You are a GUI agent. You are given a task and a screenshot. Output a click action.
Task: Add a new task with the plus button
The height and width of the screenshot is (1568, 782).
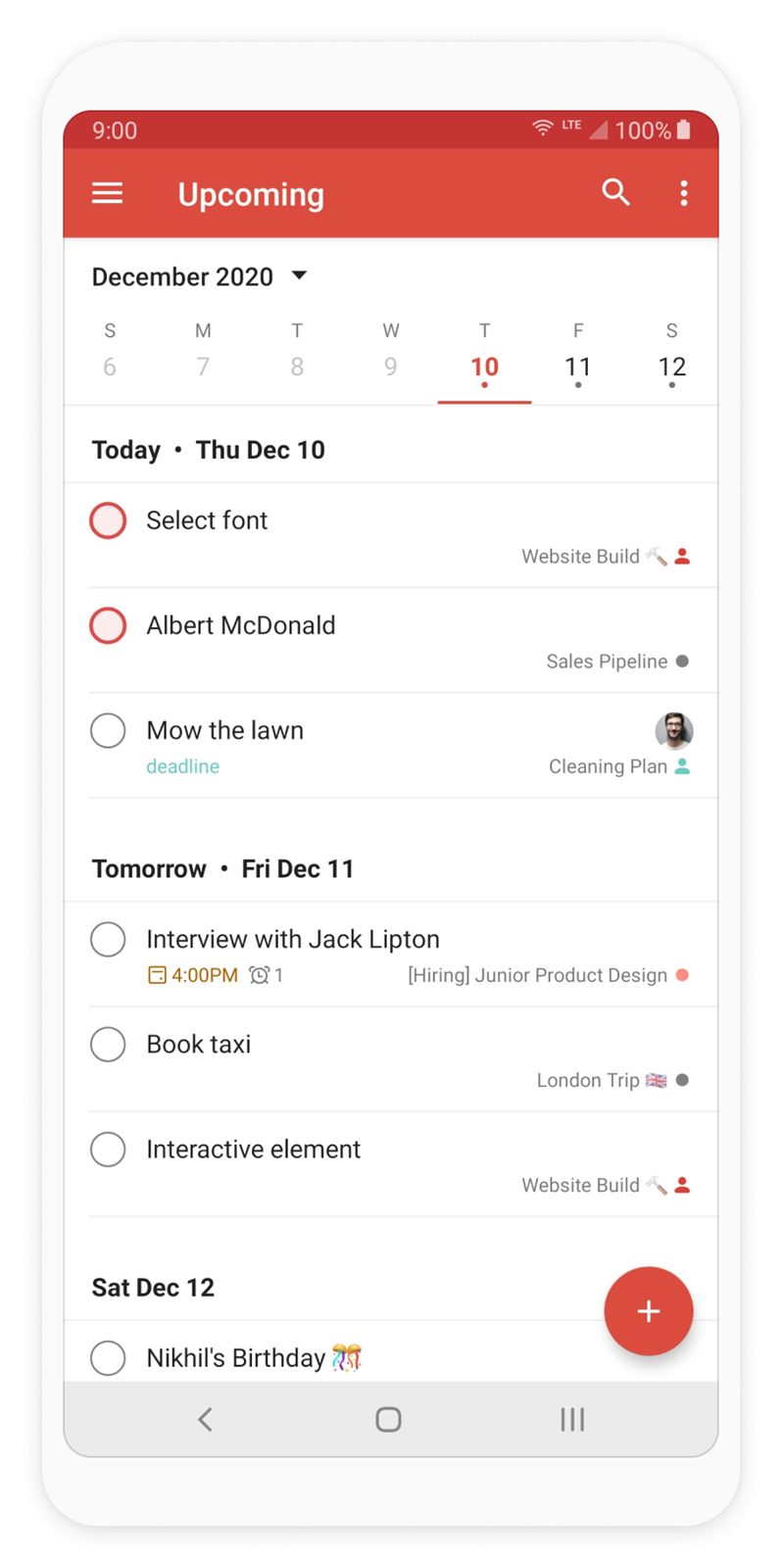point(649,1311)
